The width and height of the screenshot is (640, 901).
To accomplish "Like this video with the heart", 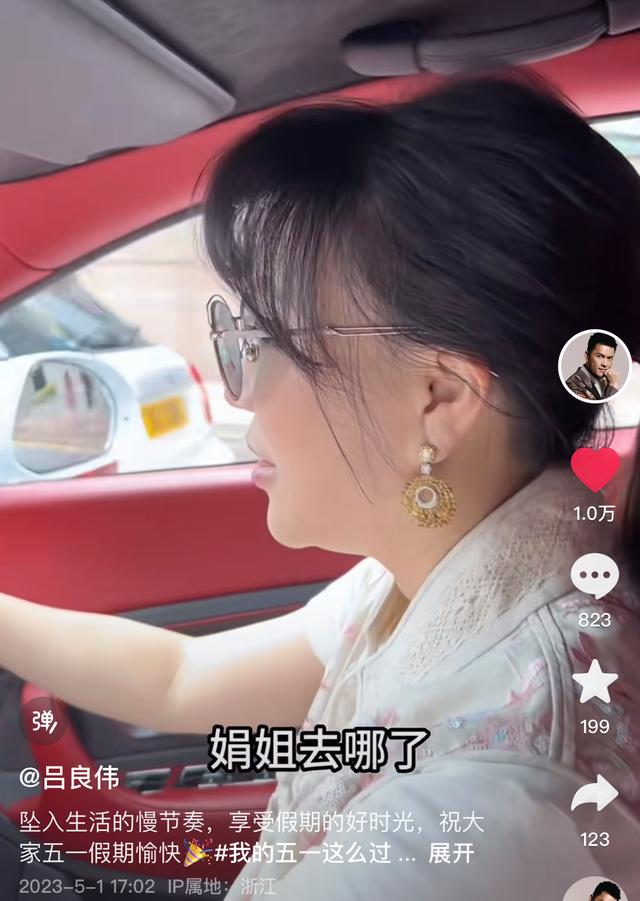I will tap(594, 470).
